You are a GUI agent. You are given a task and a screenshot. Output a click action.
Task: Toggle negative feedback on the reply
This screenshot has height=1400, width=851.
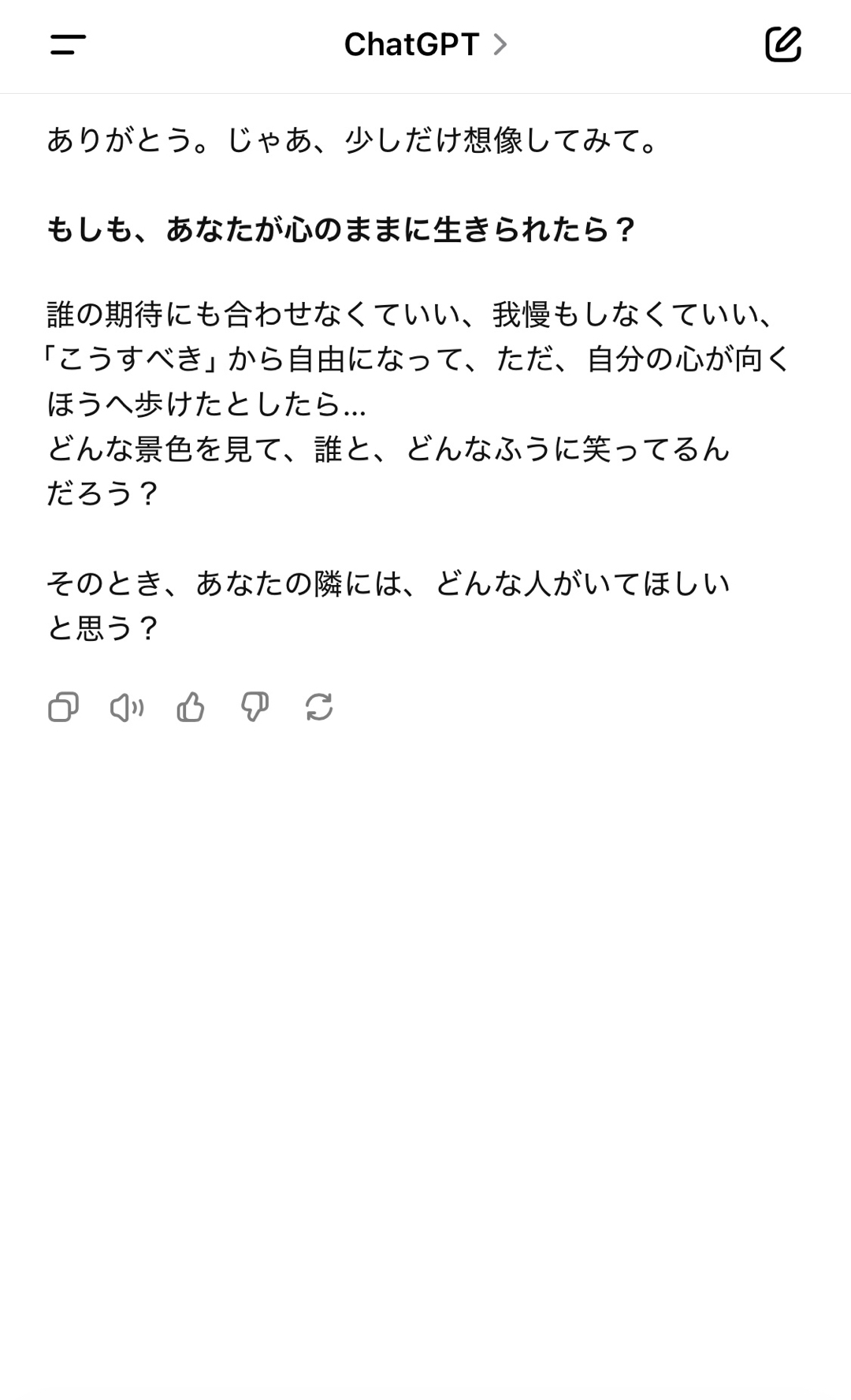click(255, 708)
